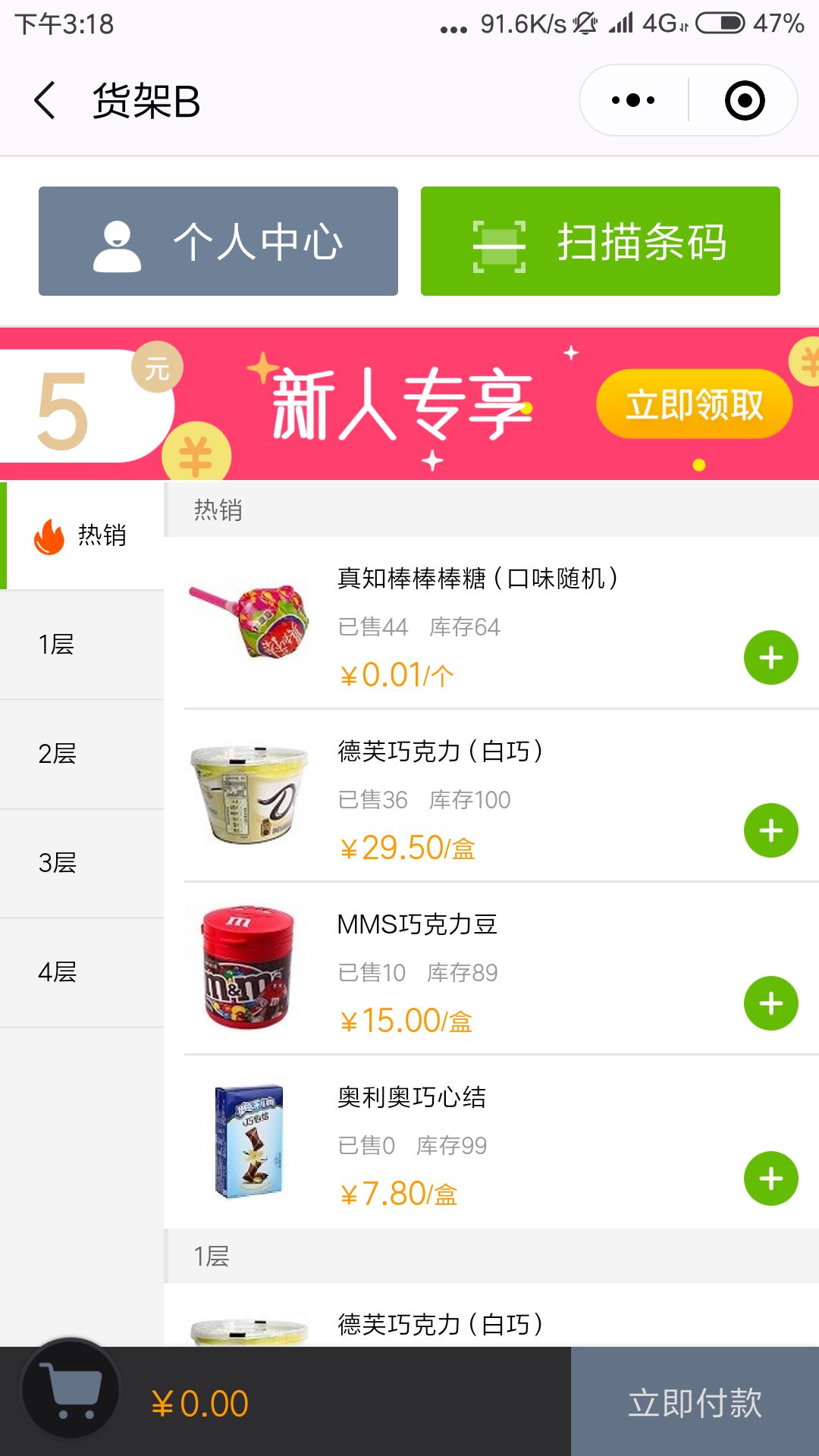Image resolution: width=819 pixels, height=1456 pixels.
Task: Open the MMS巧克力豆 product image
Action: (x=248, y=967)
